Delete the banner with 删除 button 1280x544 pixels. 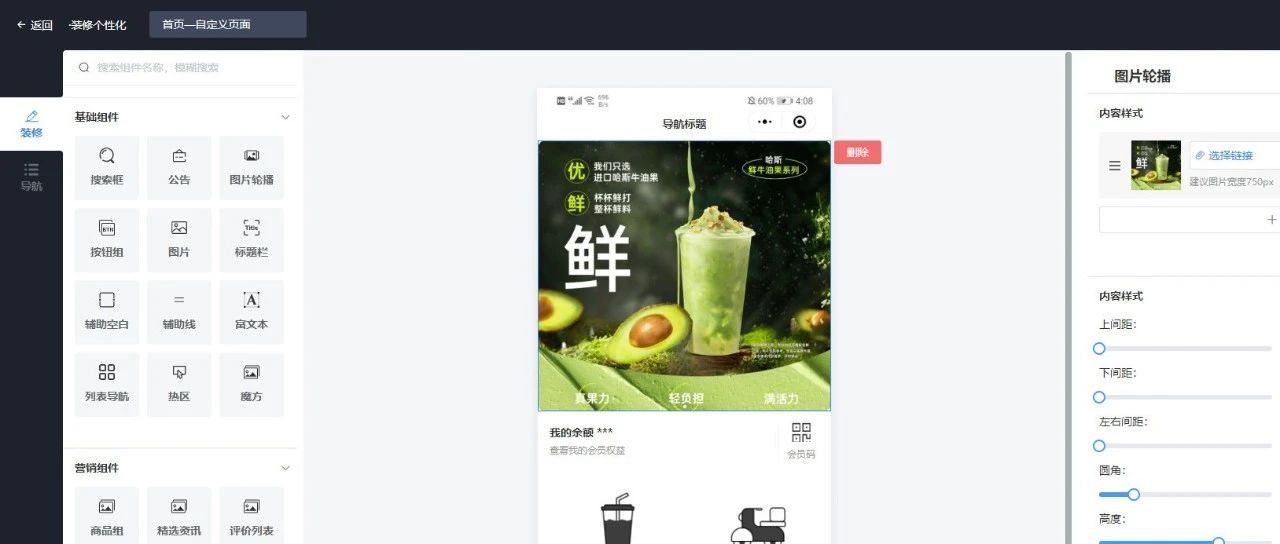857,152
